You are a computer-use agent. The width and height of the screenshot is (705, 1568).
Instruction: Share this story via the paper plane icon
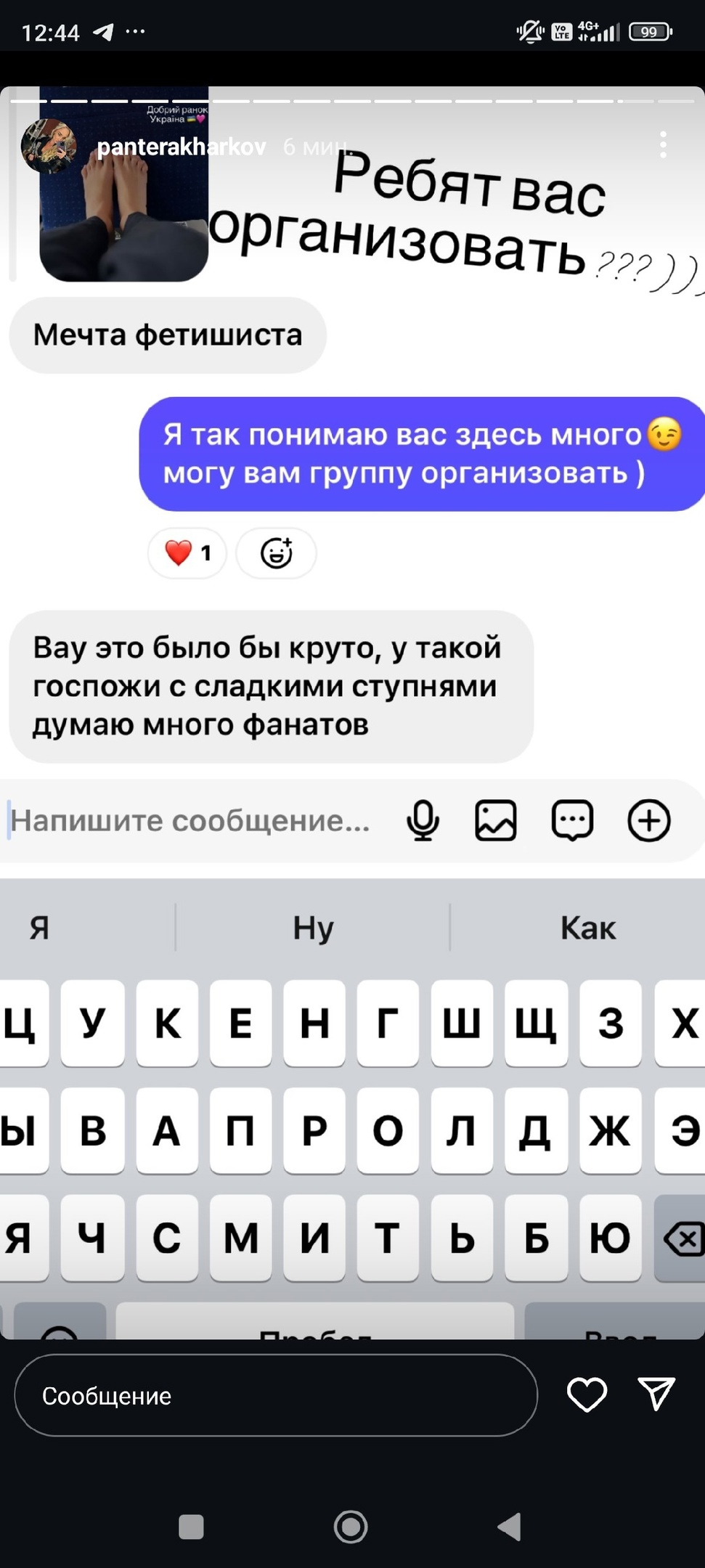(x=656, y=1394)
